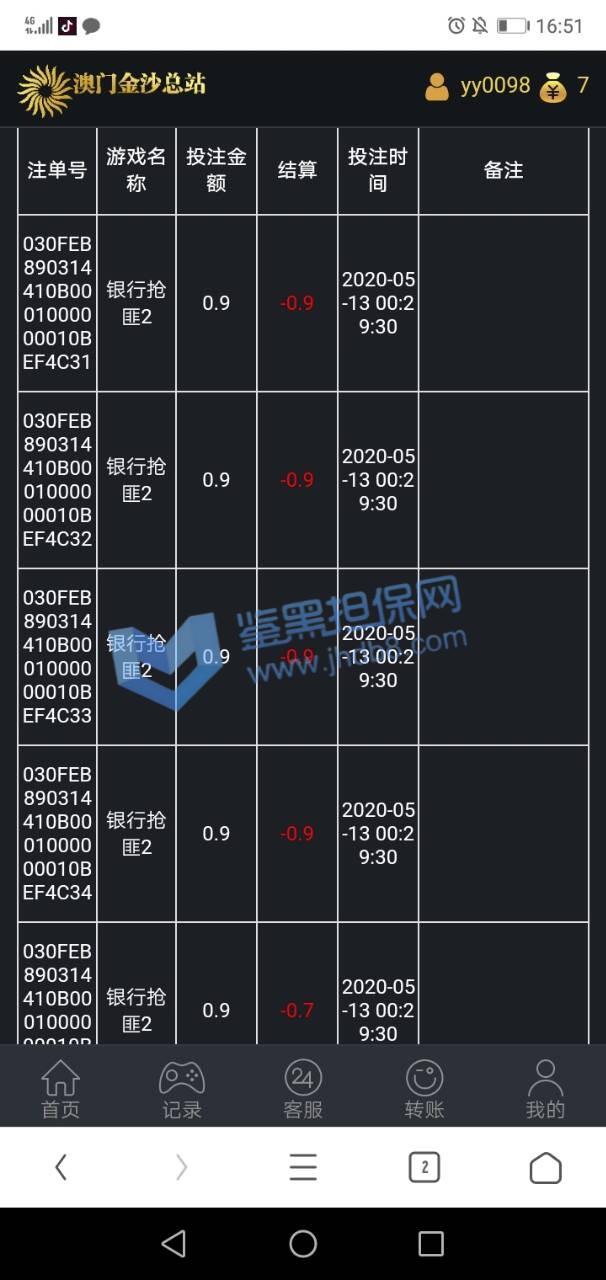Open the 客服 customer service tab
This screenshot has width=606, height=1280.
[x=303, y=1089]
